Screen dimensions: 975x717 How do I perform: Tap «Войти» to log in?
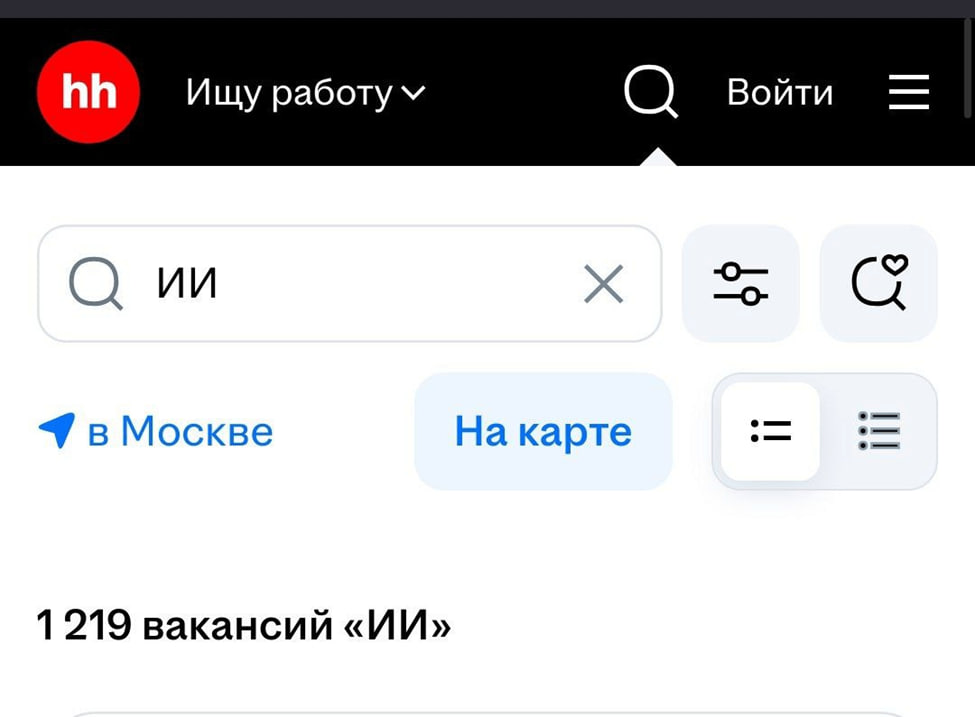point(780,93)
